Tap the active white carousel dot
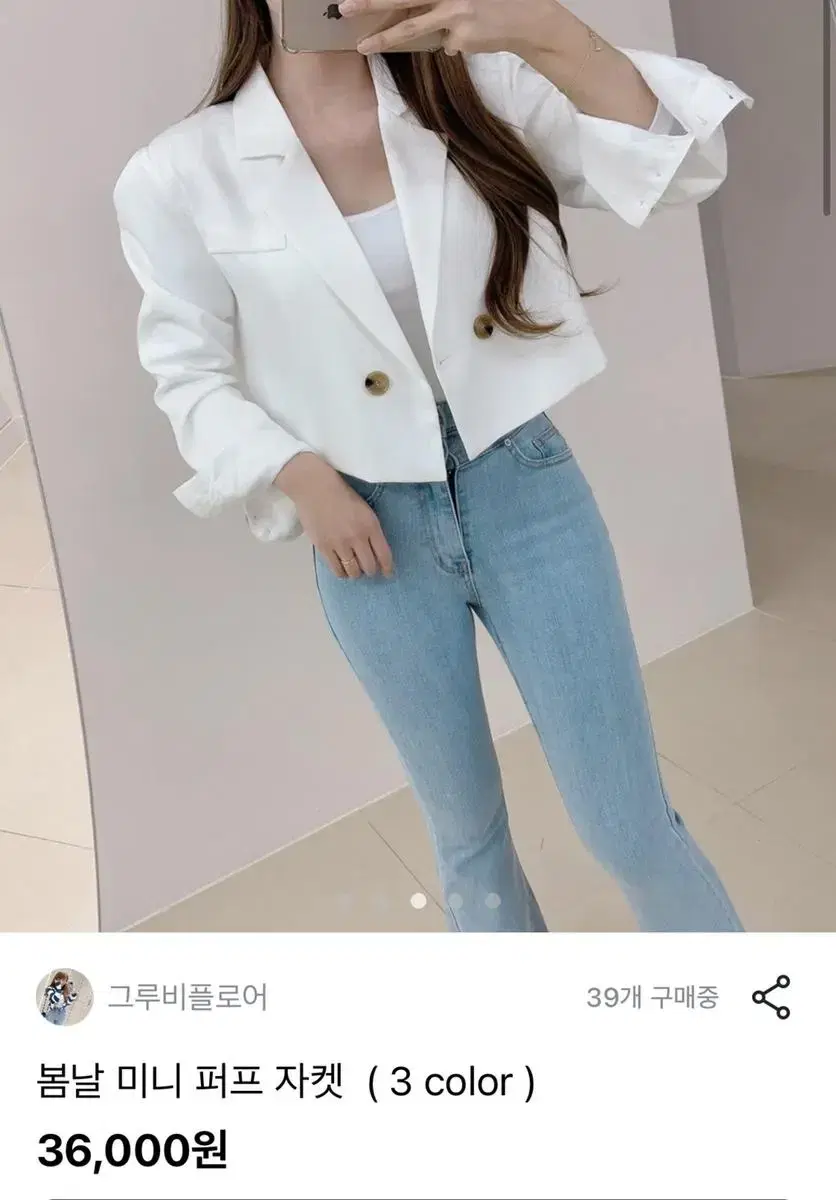 [x=418, y=901]
